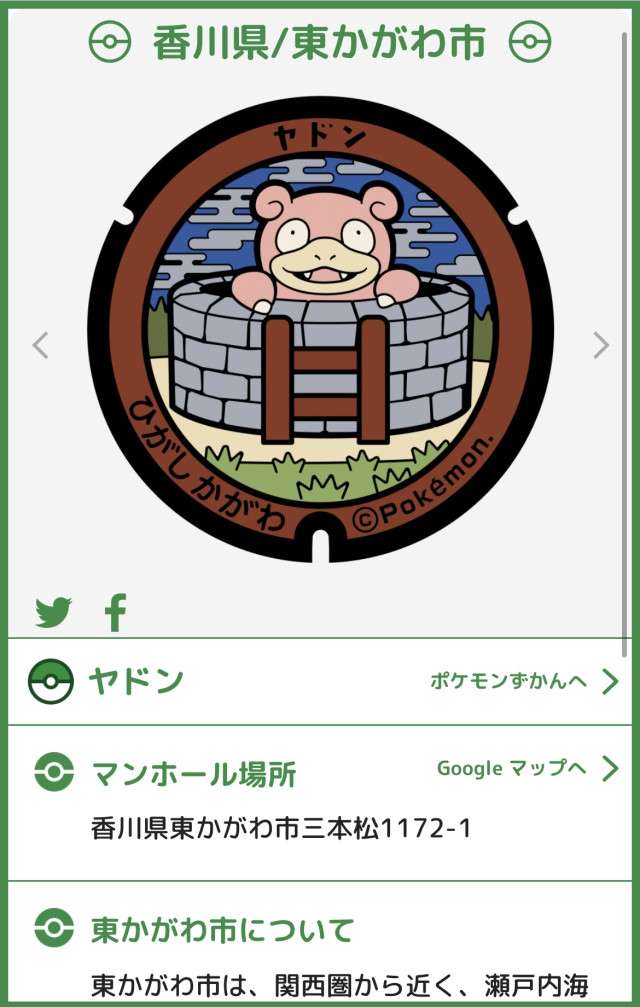
Task: Share this manhole on Twitter
Action: 54,611
